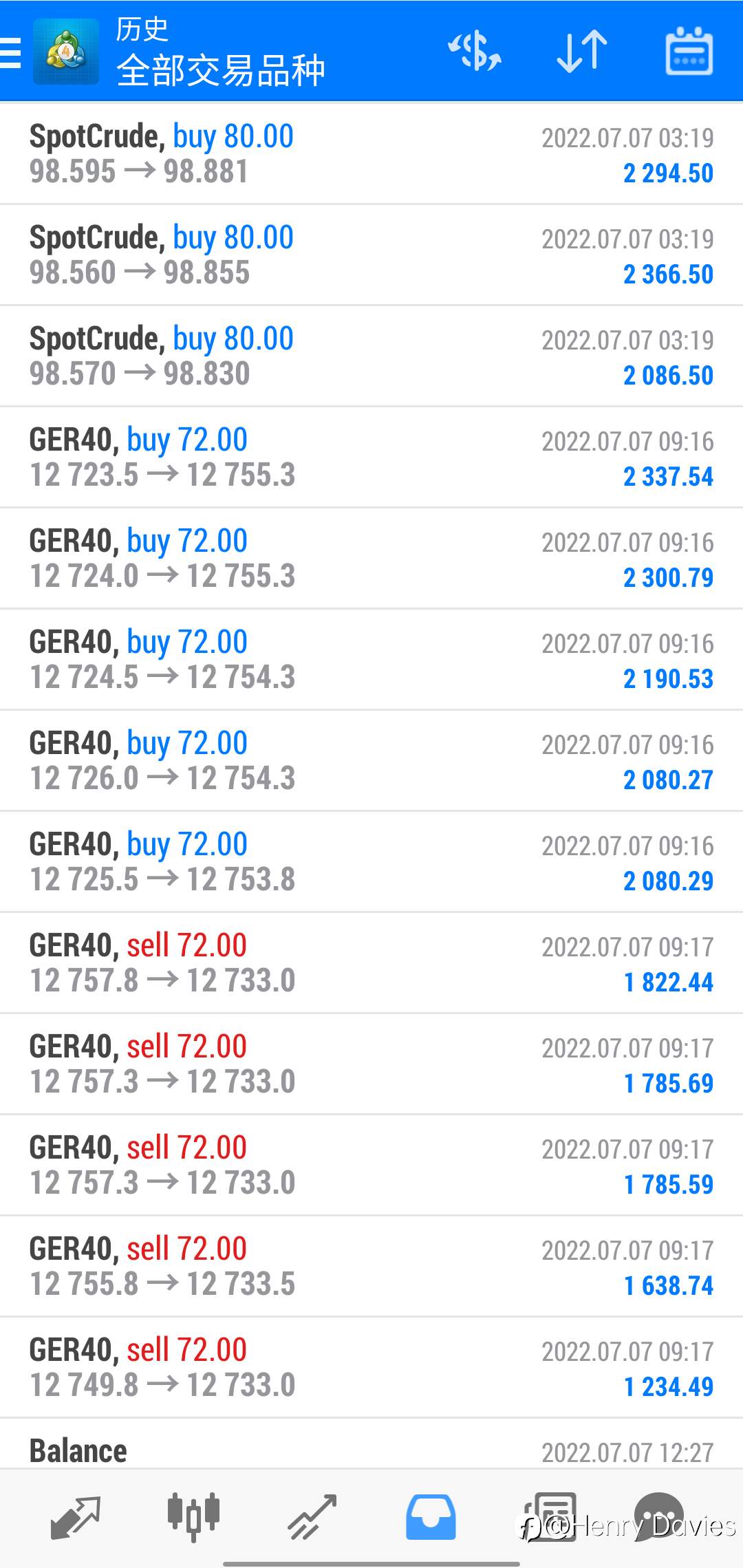Select GER40 buy trade with profit 2 190.53
Viewport: 743px width, 1568px height.
coord(371,660)
